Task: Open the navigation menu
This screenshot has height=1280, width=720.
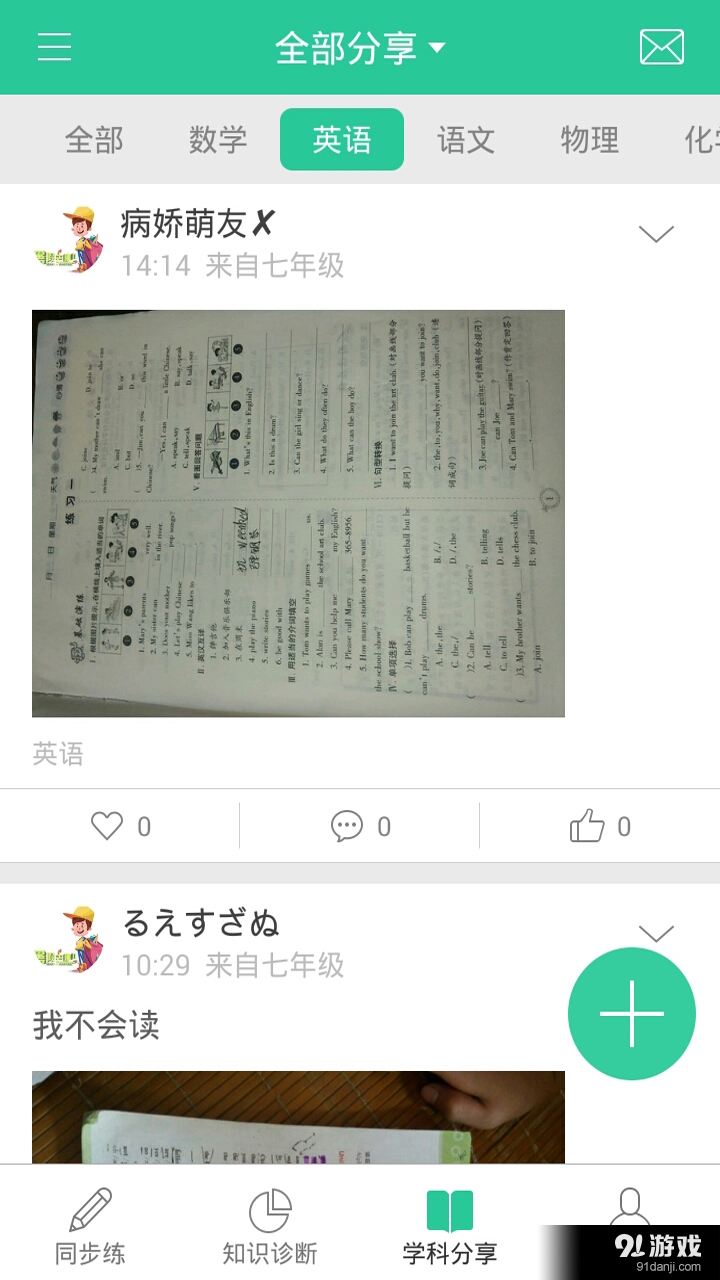Action: [54, 47]
